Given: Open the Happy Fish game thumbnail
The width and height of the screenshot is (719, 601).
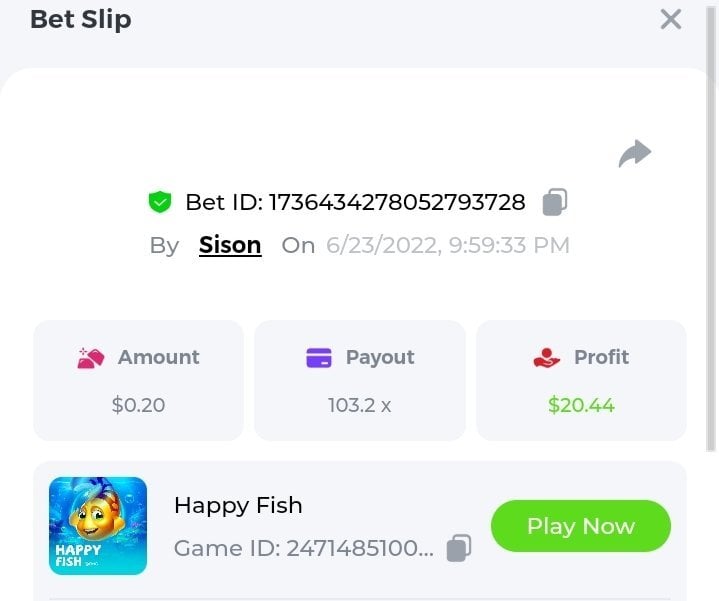Looking at the screenshot, I should (98, 526).
